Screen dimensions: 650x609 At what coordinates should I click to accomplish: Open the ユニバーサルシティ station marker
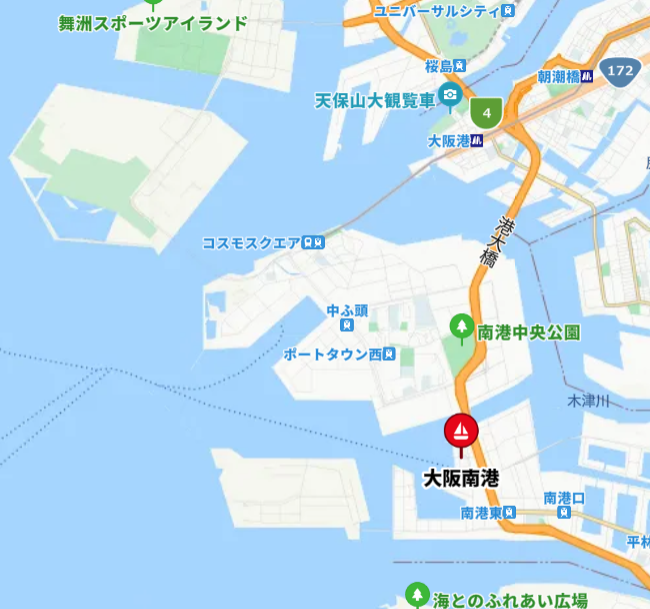click(x=508, y=10)
